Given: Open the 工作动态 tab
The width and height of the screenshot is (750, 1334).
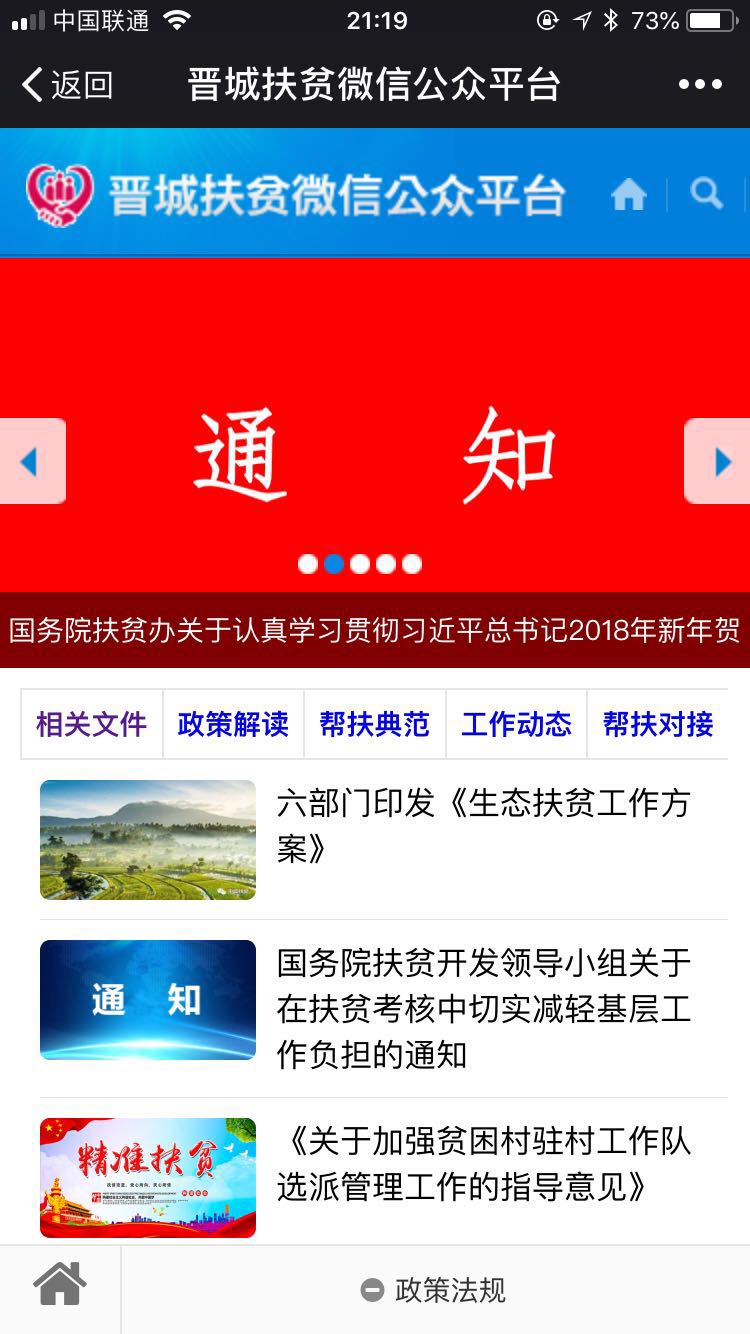Looking at the screenshot, I should click(516, 724).
